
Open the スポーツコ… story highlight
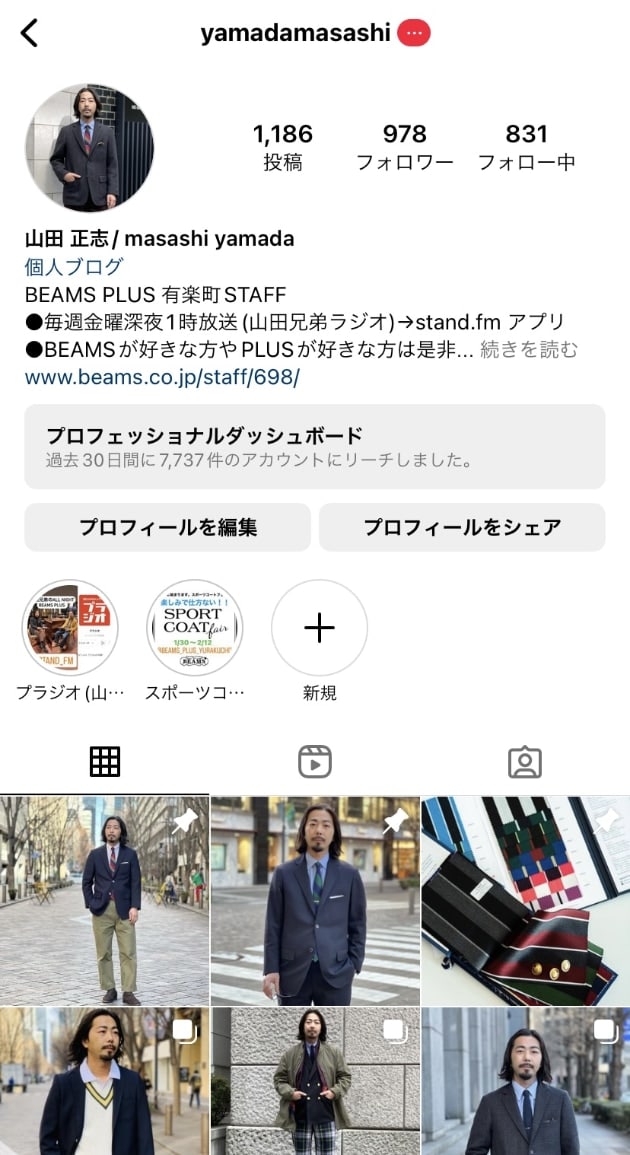(195, 629)
